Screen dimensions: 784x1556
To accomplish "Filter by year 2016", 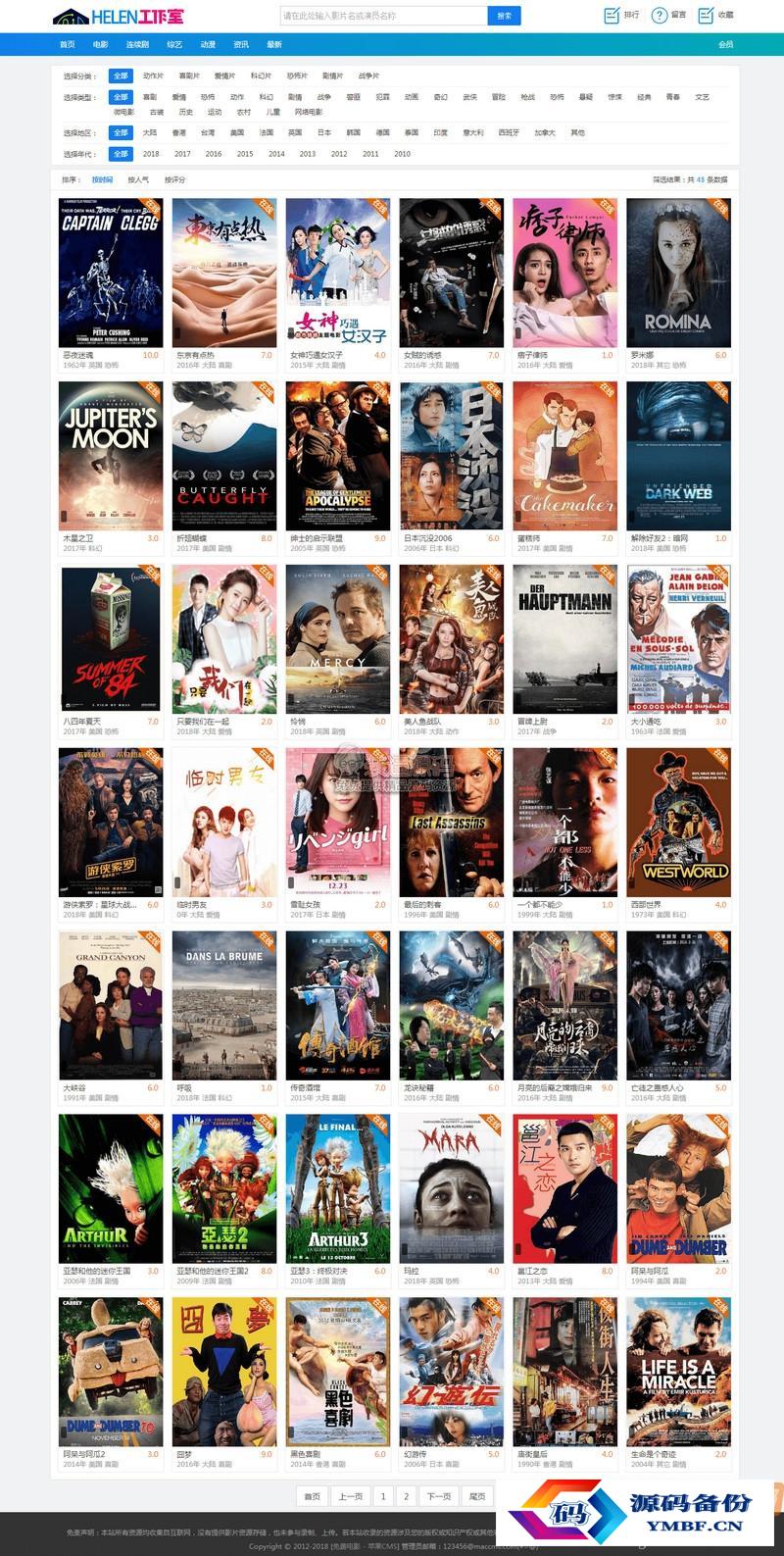I will (214, 154).
